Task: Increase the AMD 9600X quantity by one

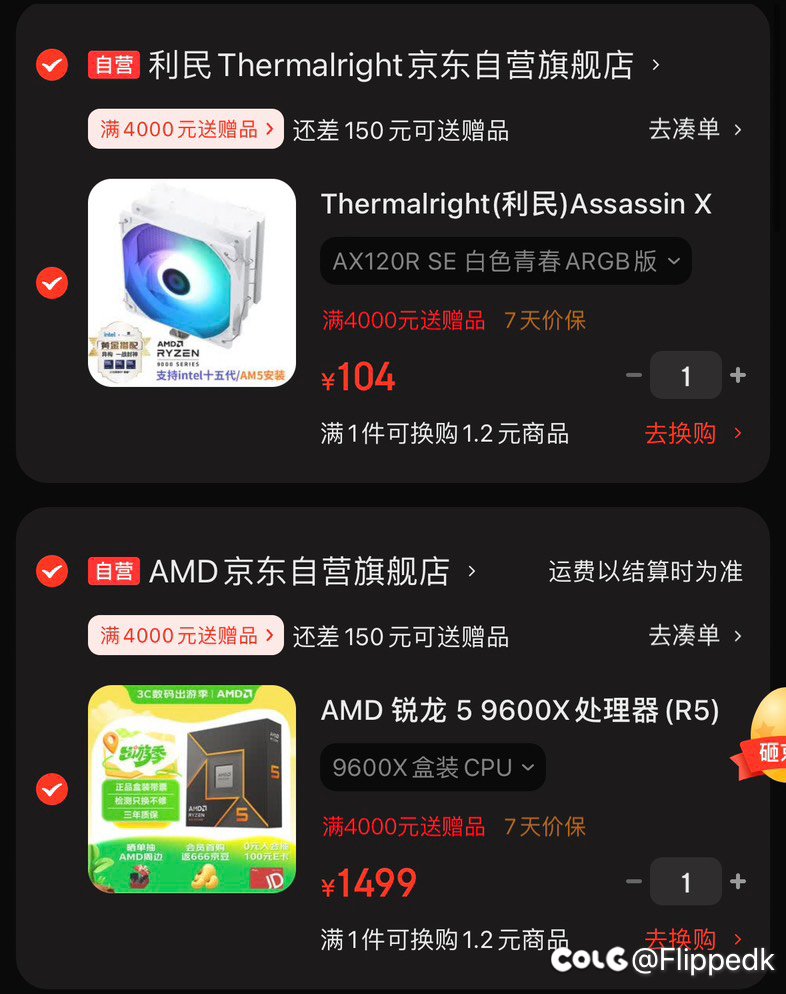Action: (738, 882)
